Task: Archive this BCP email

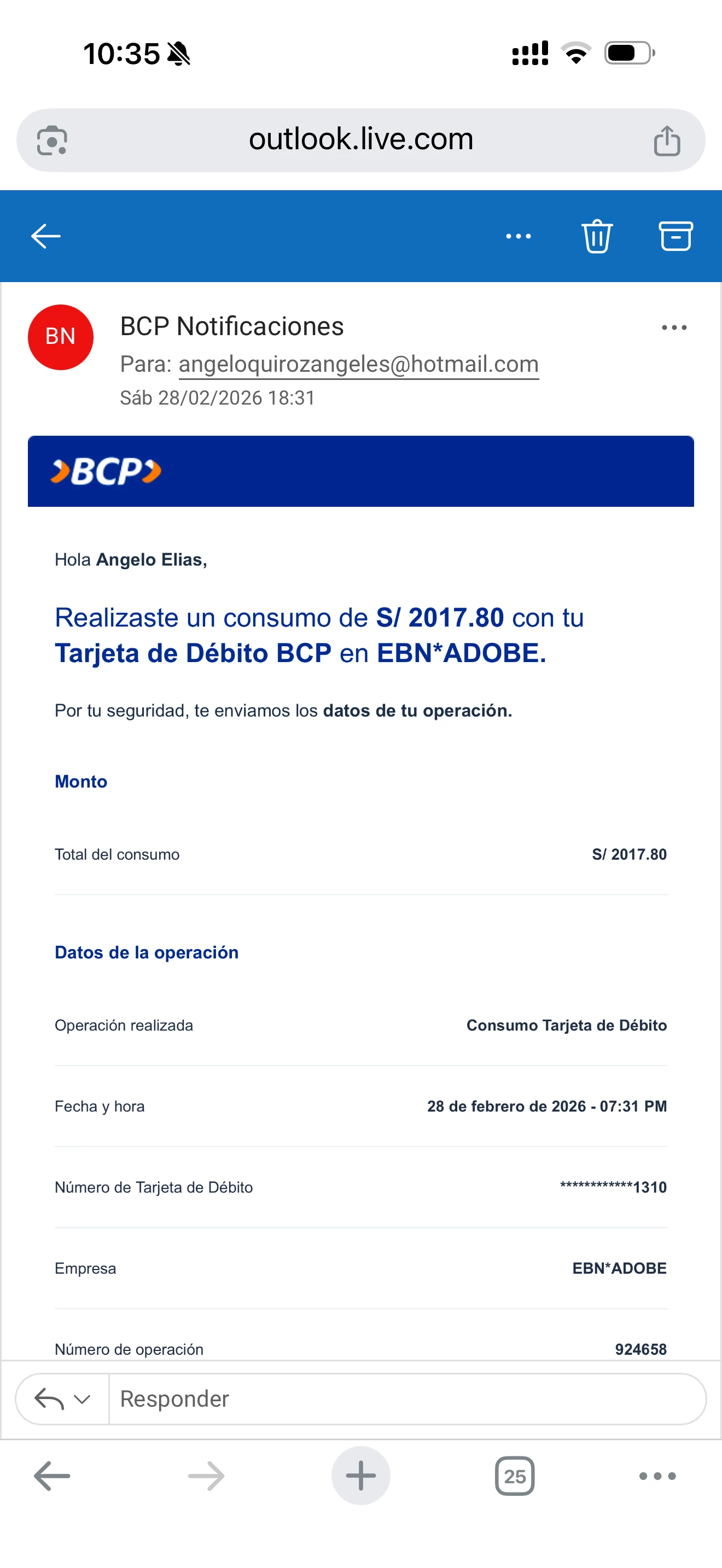Action: tap(676, 236)
